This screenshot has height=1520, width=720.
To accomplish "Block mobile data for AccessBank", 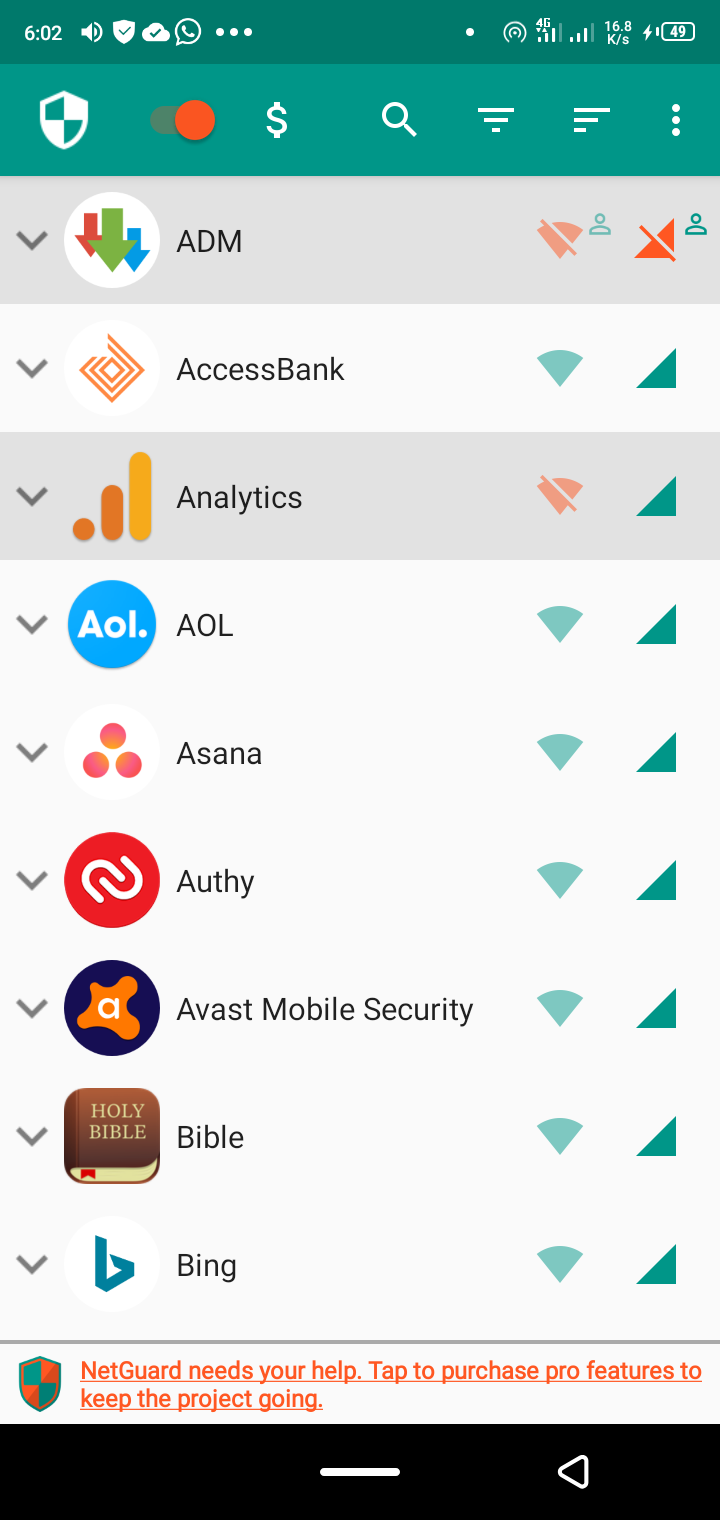I will tap(656, 368).
